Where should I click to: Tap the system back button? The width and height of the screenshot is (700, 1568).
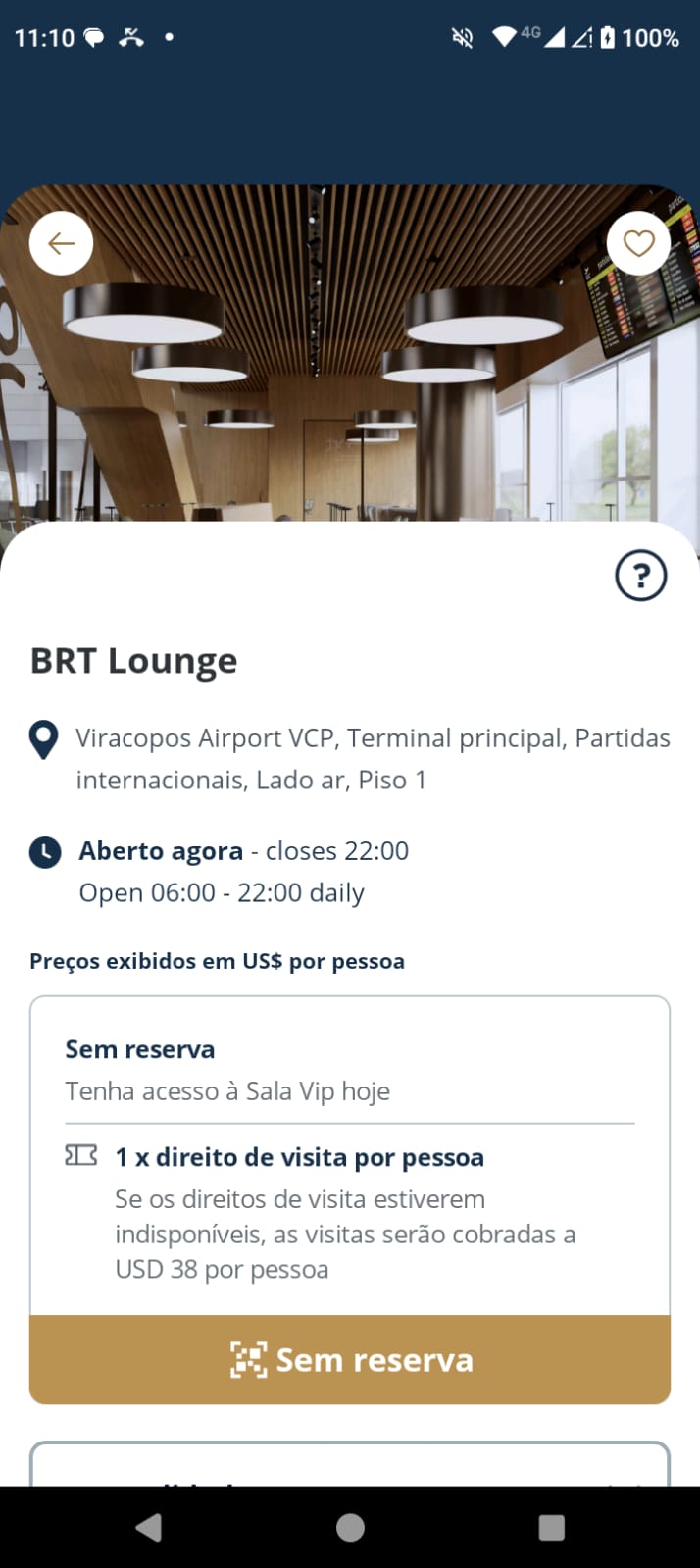click(x=149, y=1527)
